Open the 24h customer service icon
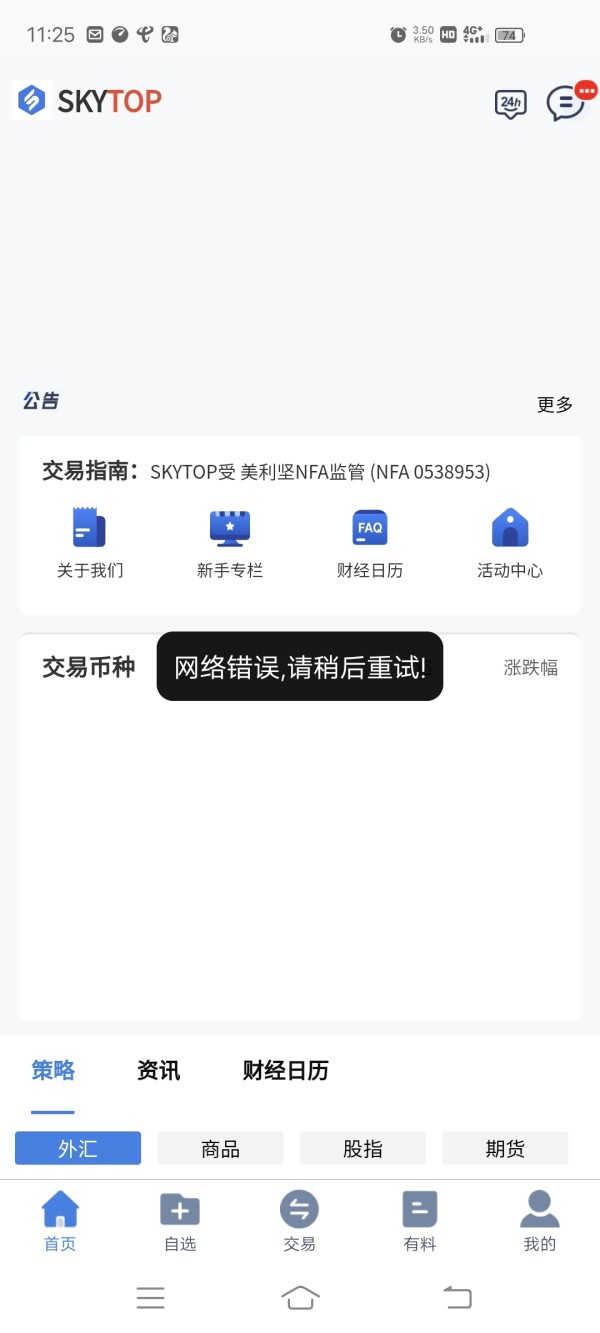This screenshot has width=600, height=1333. click(x=511, y=104)
